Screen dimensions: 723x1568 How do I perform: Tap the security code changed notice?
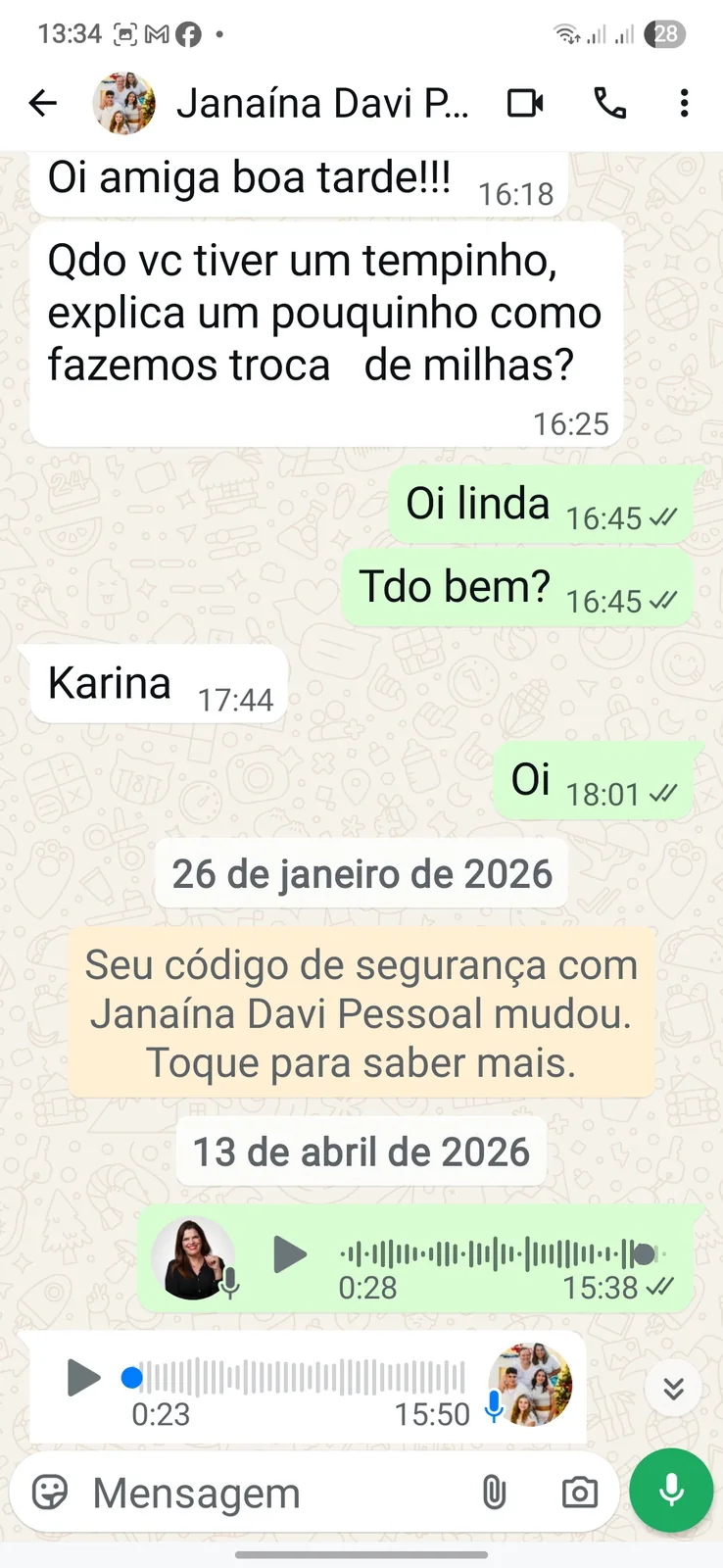tap(361, 1013)
